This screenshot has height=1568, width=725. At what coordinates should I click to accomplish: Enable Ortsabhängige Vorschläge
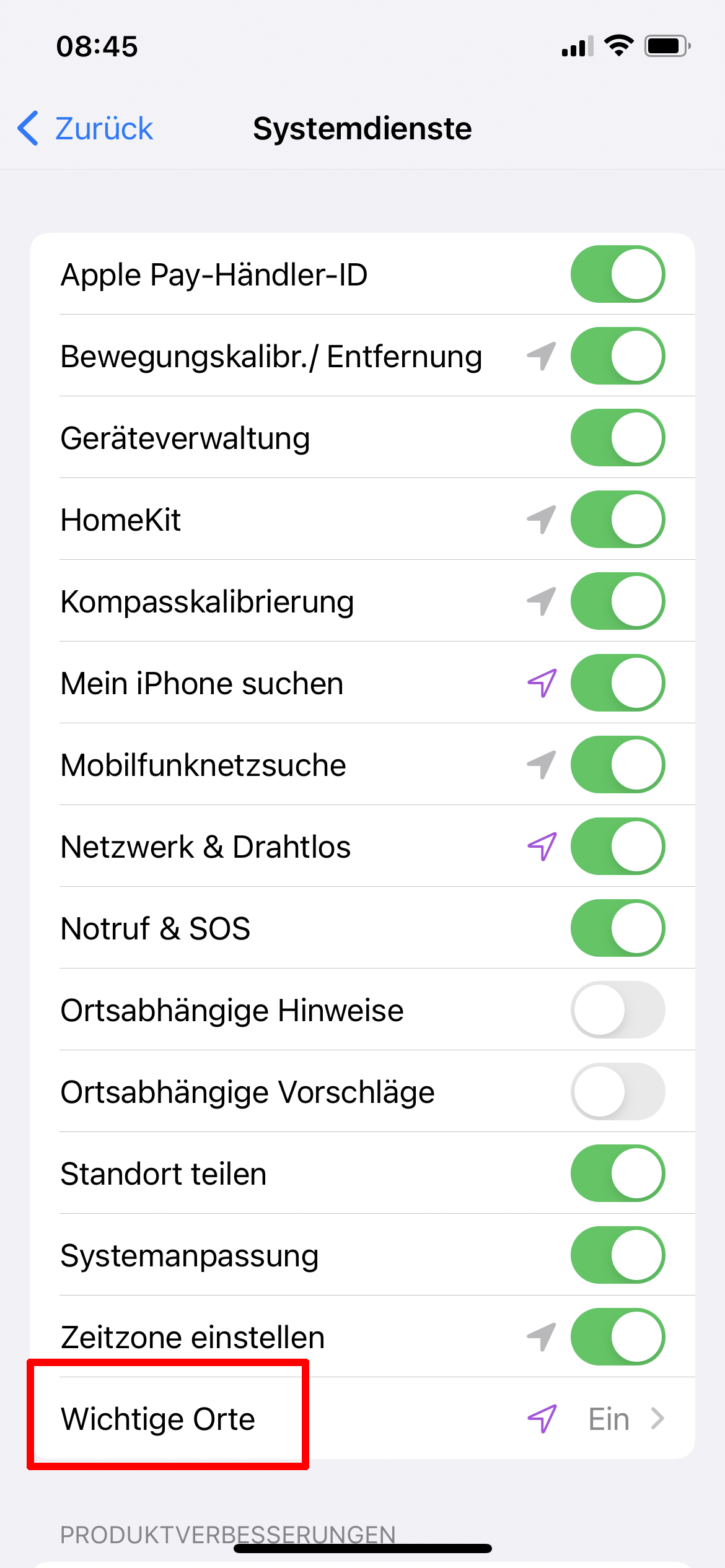coord(618,1091)
